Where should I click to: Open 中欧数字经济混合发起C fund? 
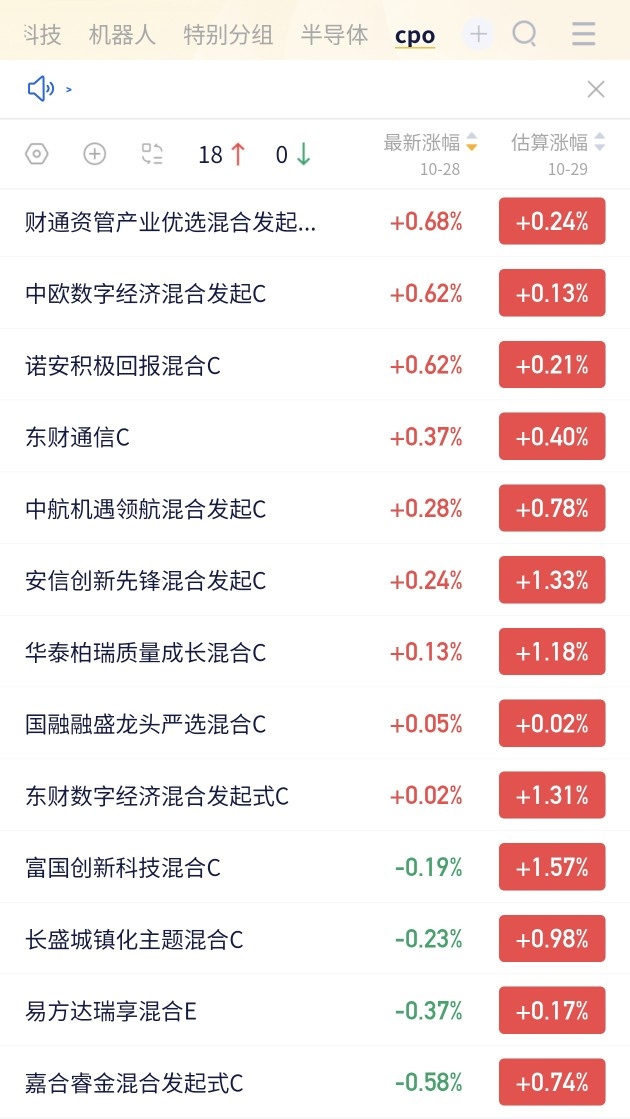coord(315,293)
